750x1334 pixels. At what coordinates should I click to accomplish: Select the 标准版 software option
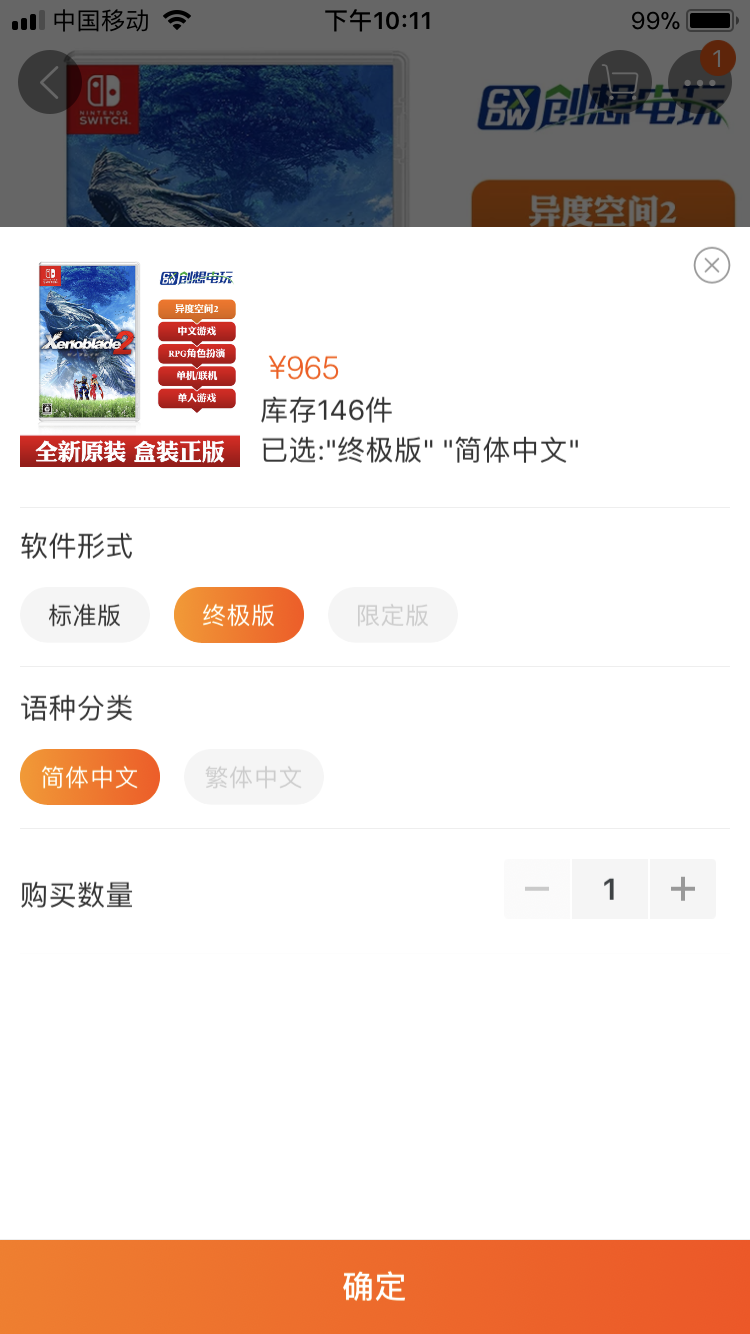click(84, 615)
